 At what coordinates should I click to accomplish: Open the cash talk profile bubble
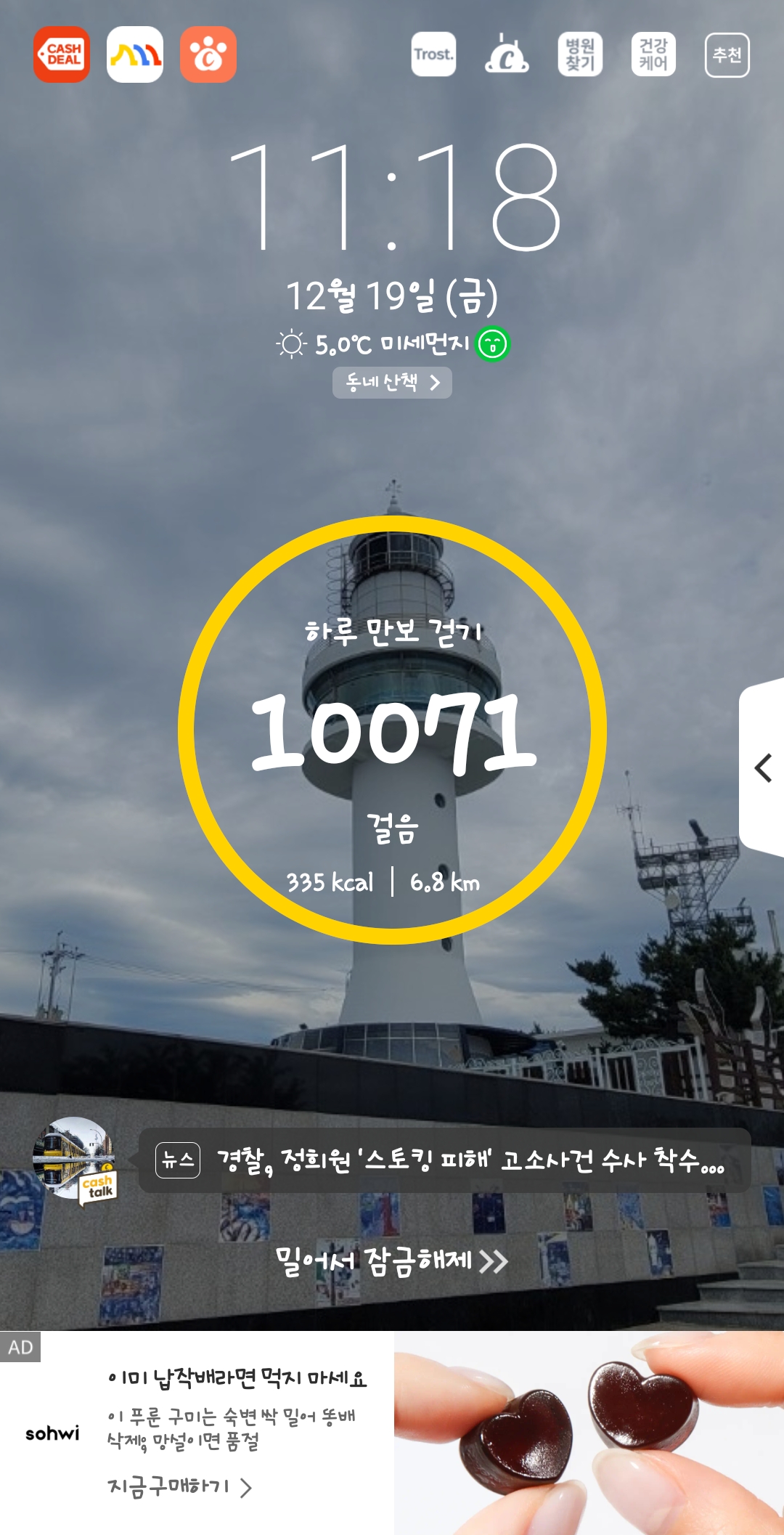(74, 1160)
